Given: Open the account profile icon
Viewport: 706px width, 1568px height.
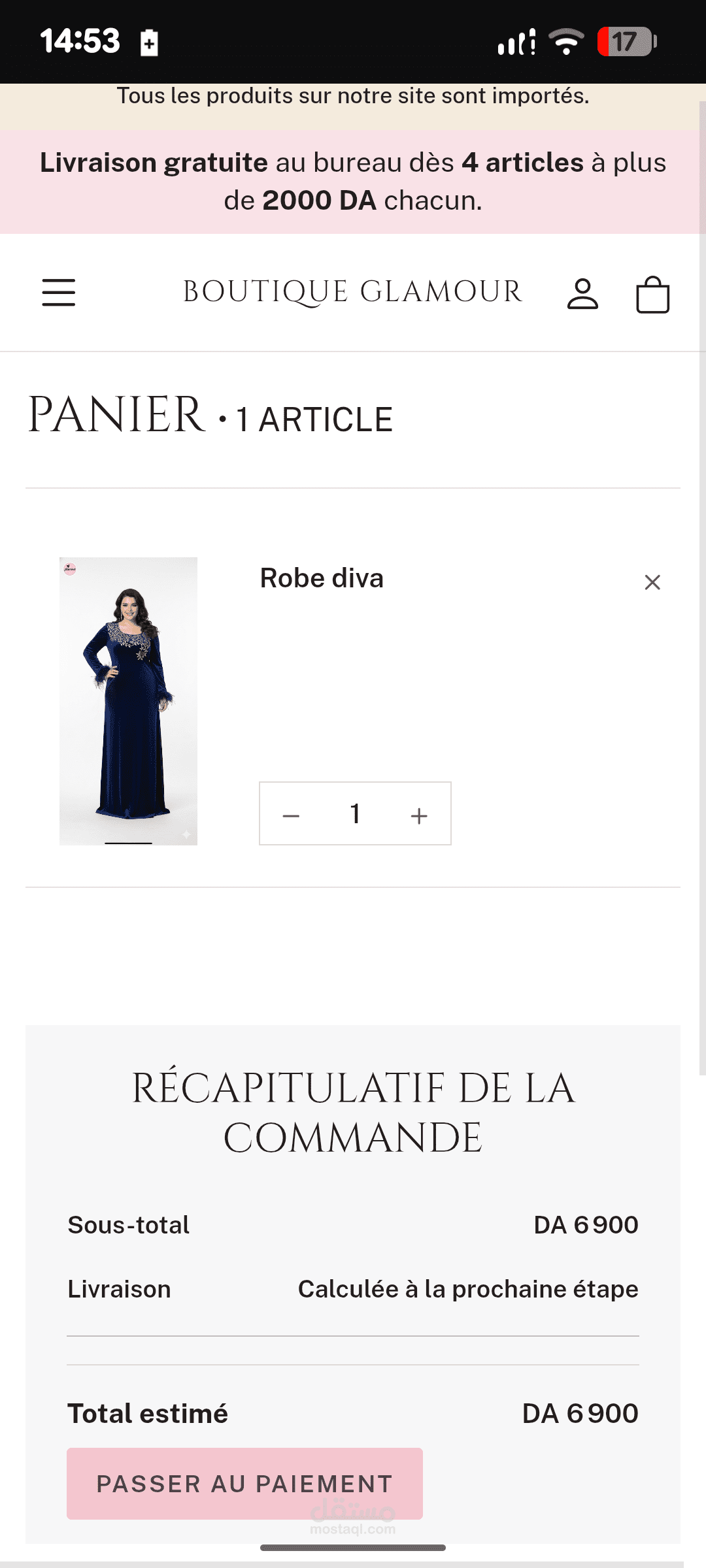Looking at the screenshot, I should (x=582, y=293).
